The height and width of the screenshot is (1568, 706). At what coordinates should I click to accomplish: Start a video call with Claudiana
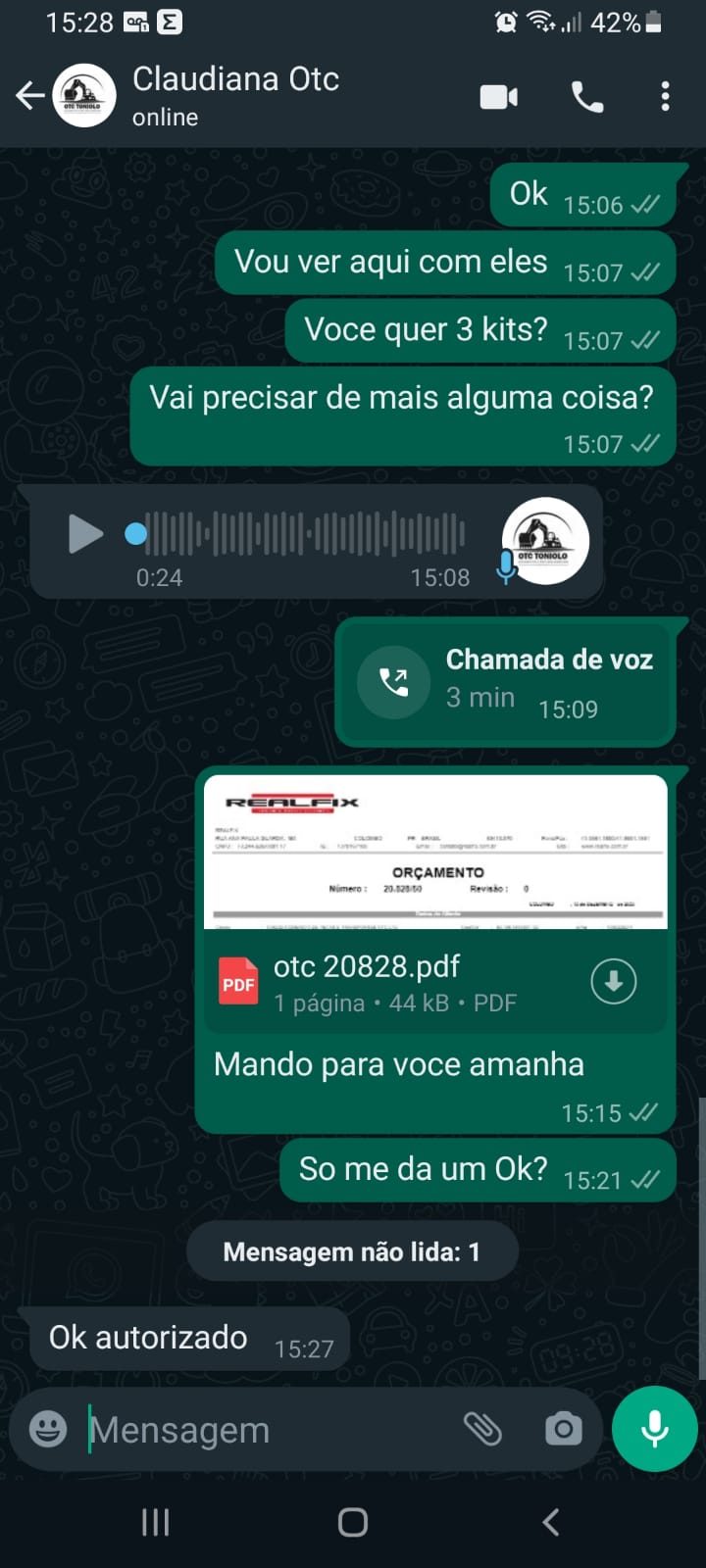pos(499,96)
